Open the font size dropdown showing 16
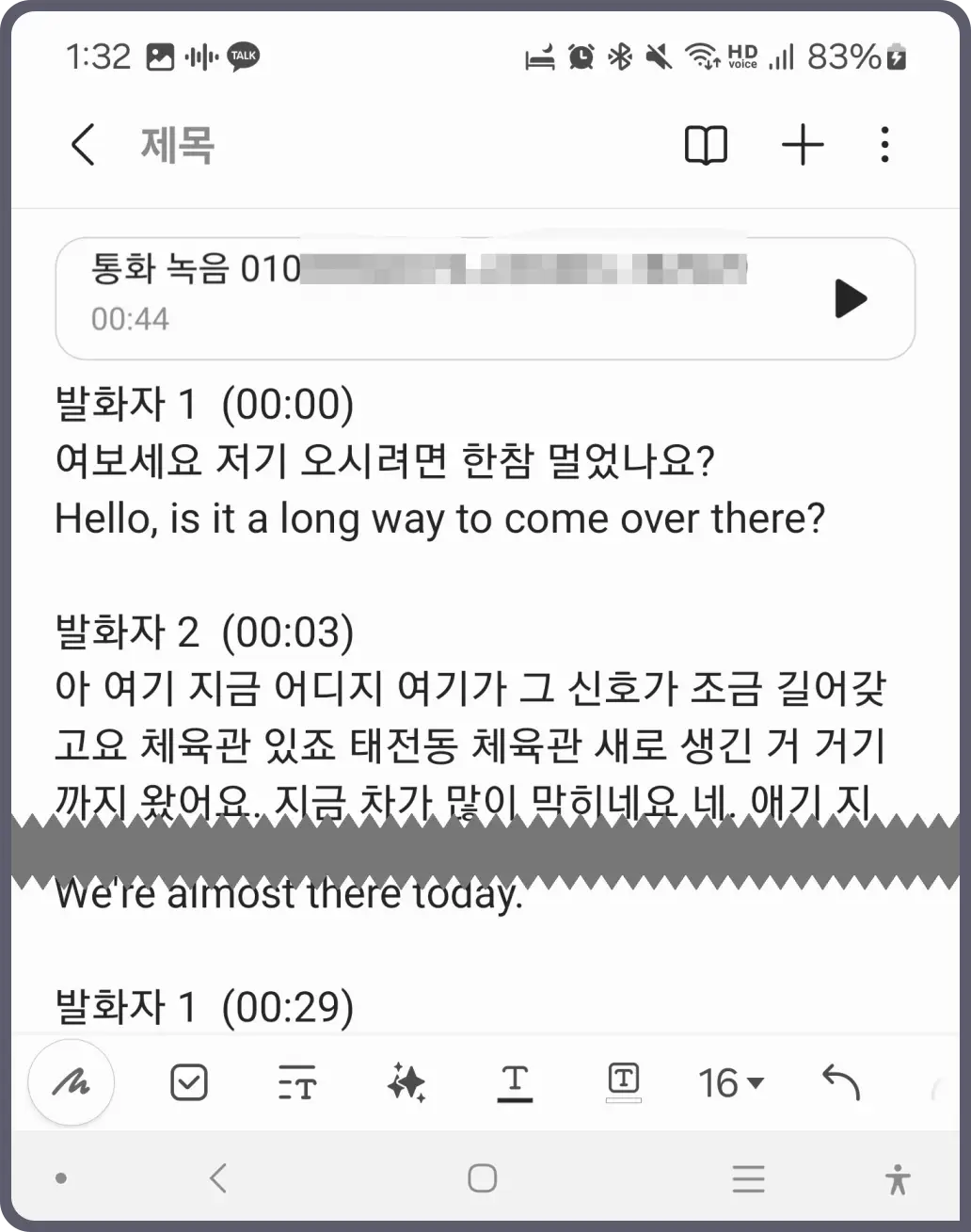 (720, 1082)
